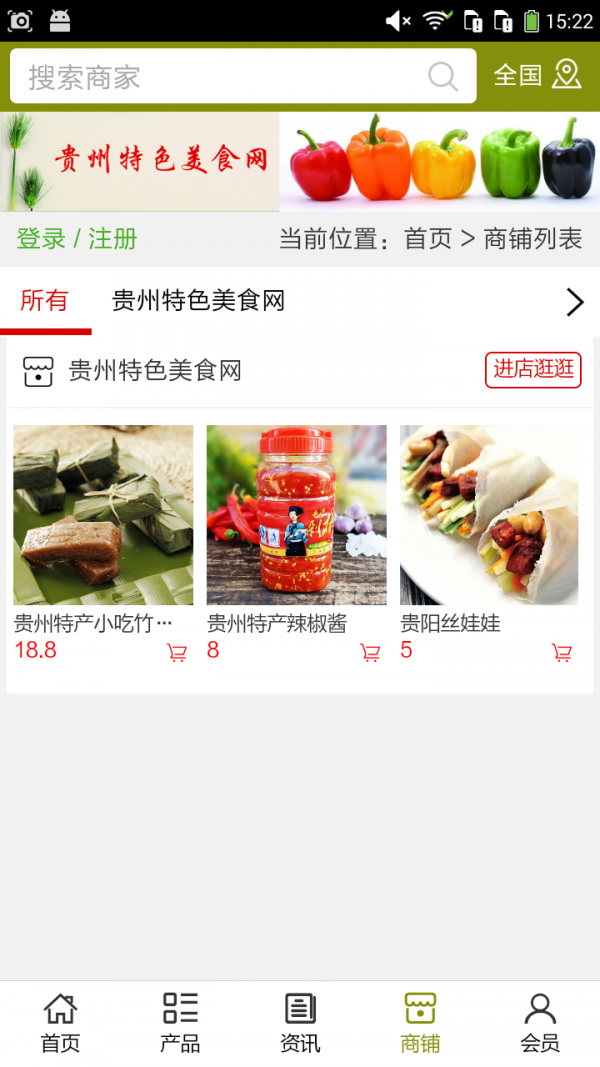Open the 贵阳丝娃娃 product card
The width and height of the screenshot is (600, 1067).
click(489, 515)
